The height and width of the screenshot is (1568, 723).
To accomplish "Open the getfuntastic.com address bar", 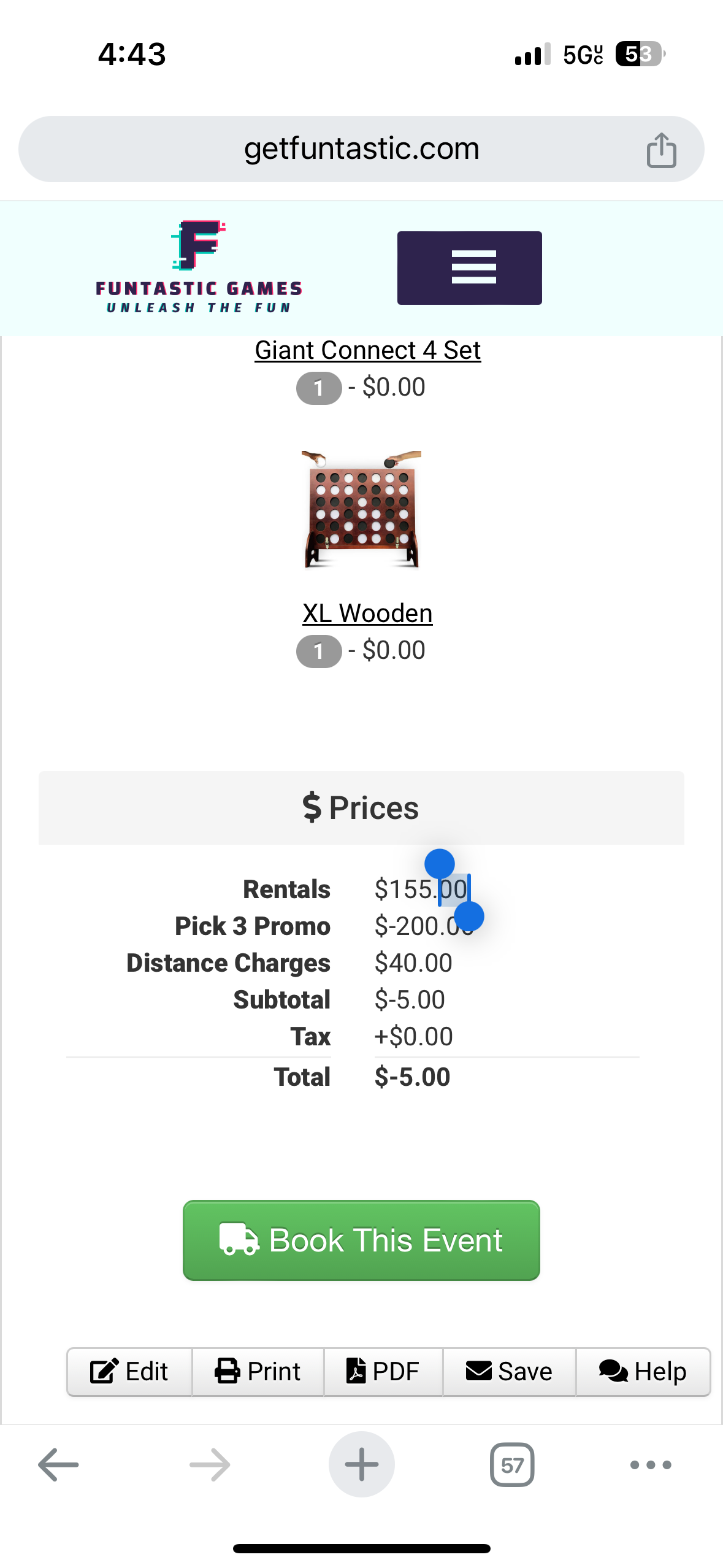I will pyautogui.click(x=361, y=149).
